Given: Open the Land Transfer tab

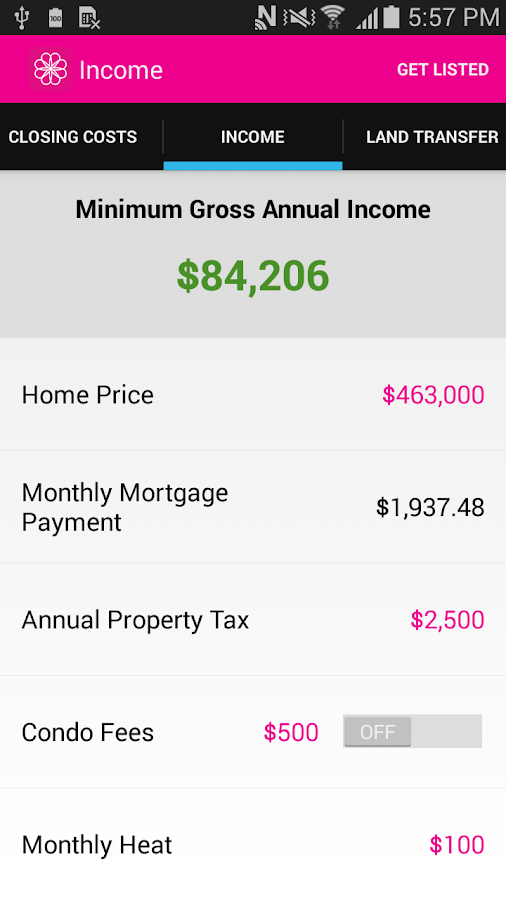Looking at the screenshot, I should tap(432, 137).
